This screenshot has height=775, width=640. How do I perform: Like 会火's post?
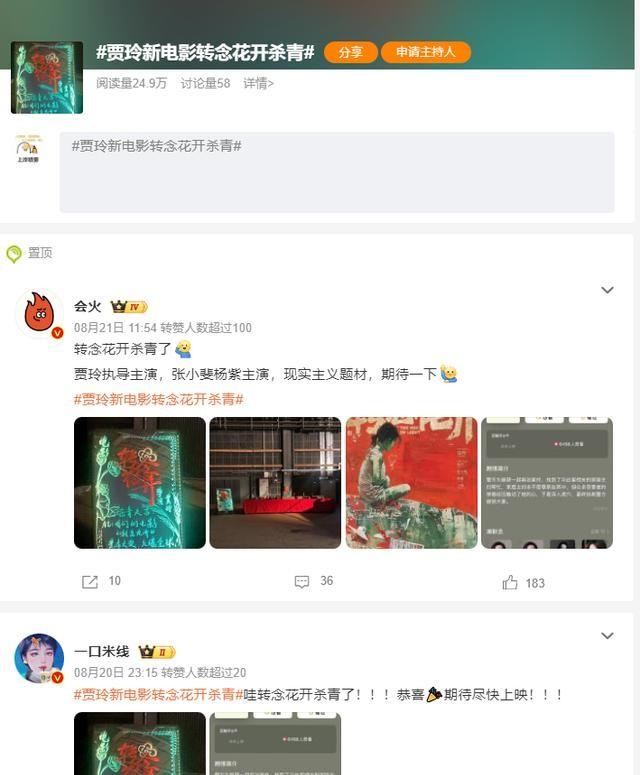(x=524, y=582)
